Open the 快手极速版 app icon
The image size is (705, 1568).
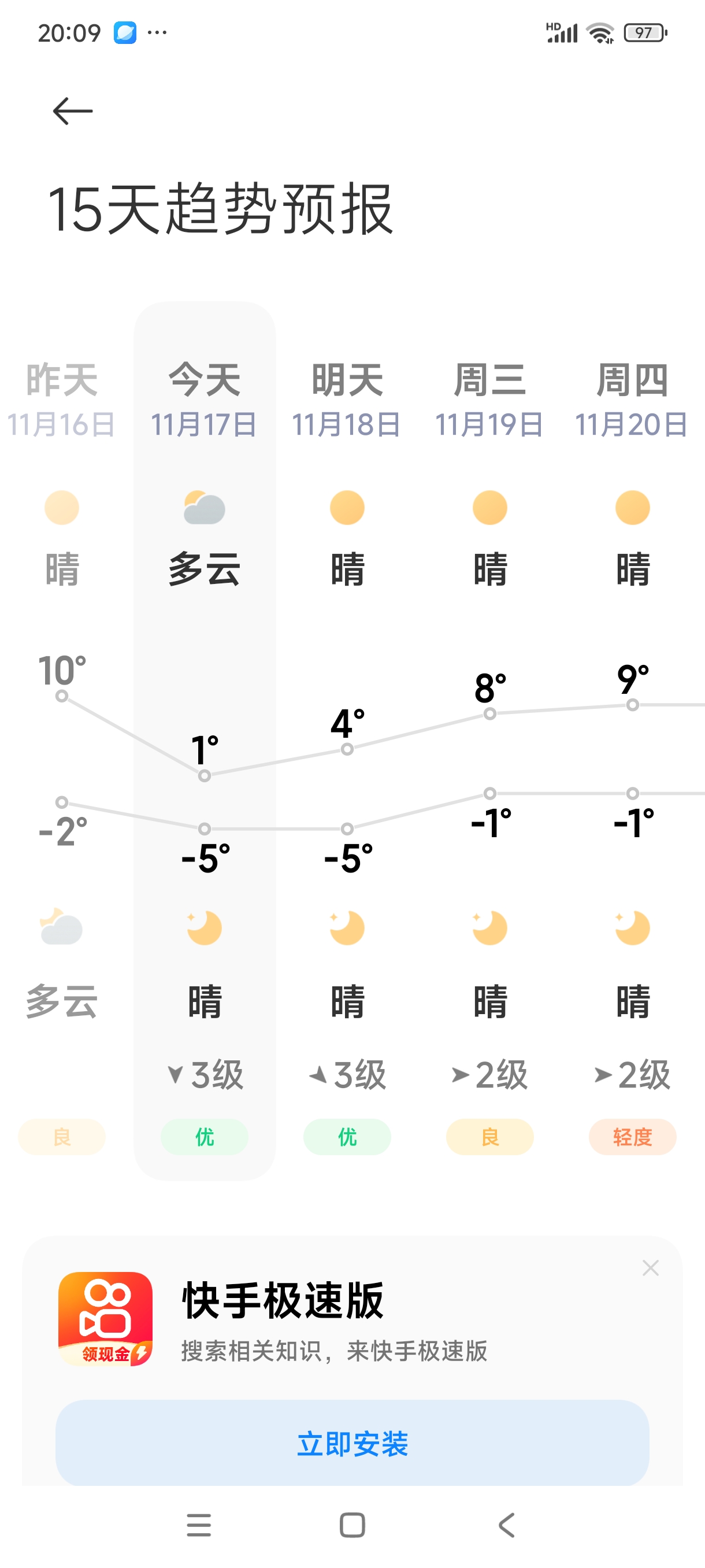(x=105, y=1318)
